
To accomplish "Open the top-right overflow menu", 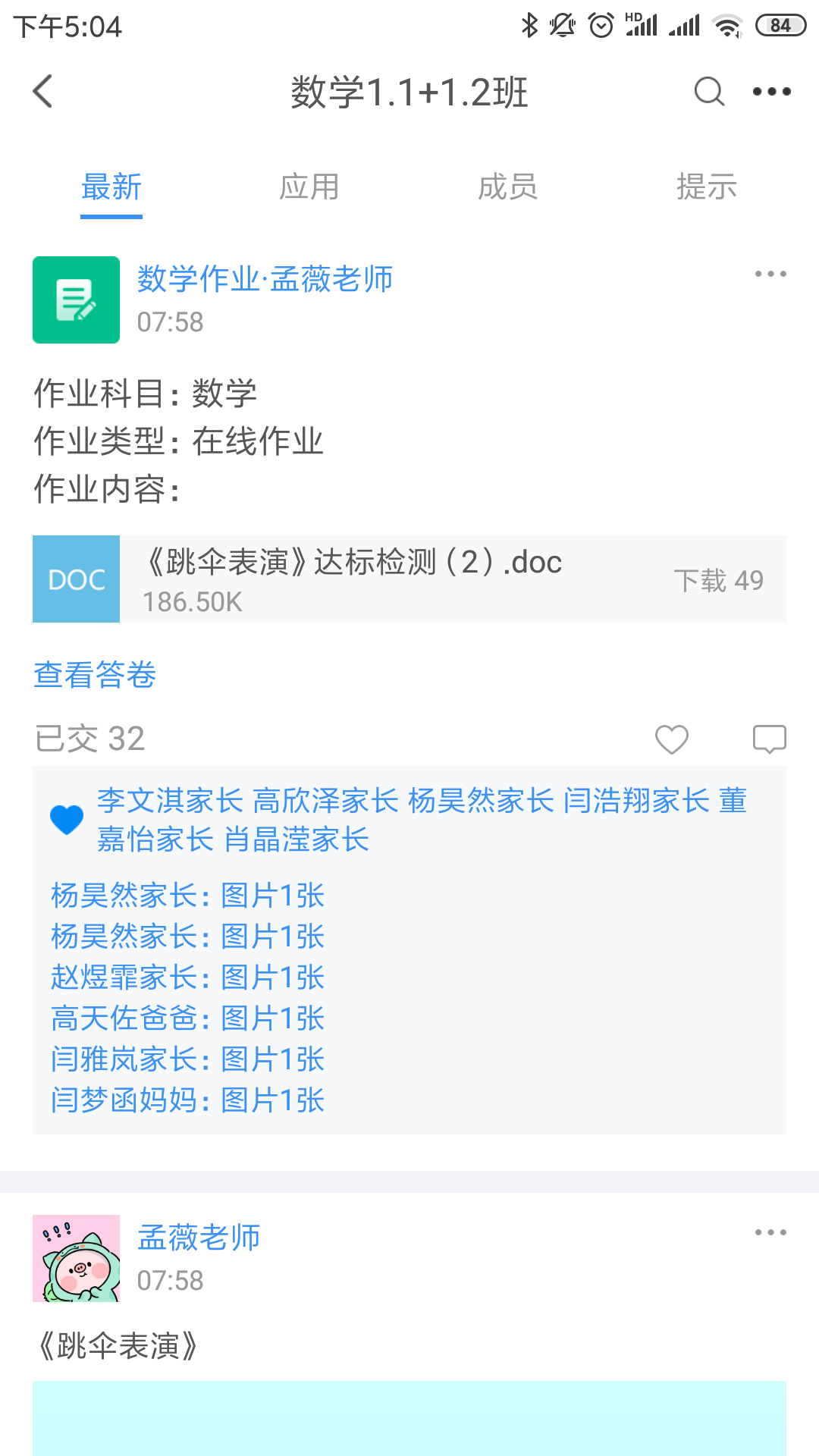I will click(x=771, y=92).
